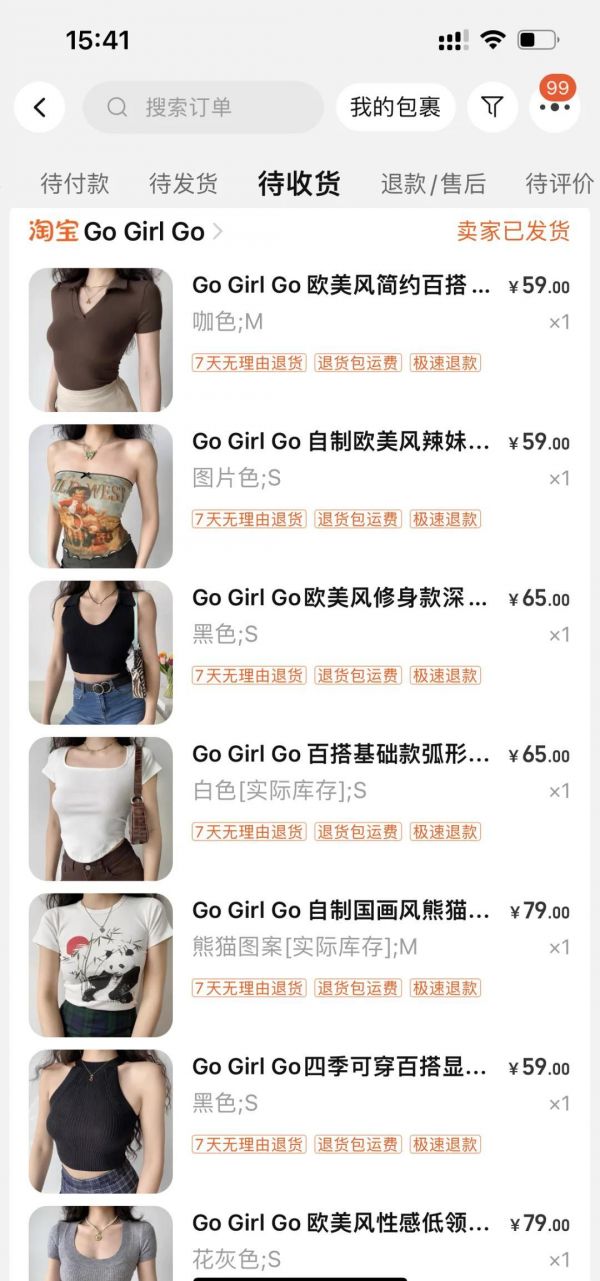Switch to the 待付款 tab
Screen dimensions: 600x1281
click(x=75, y=184)
